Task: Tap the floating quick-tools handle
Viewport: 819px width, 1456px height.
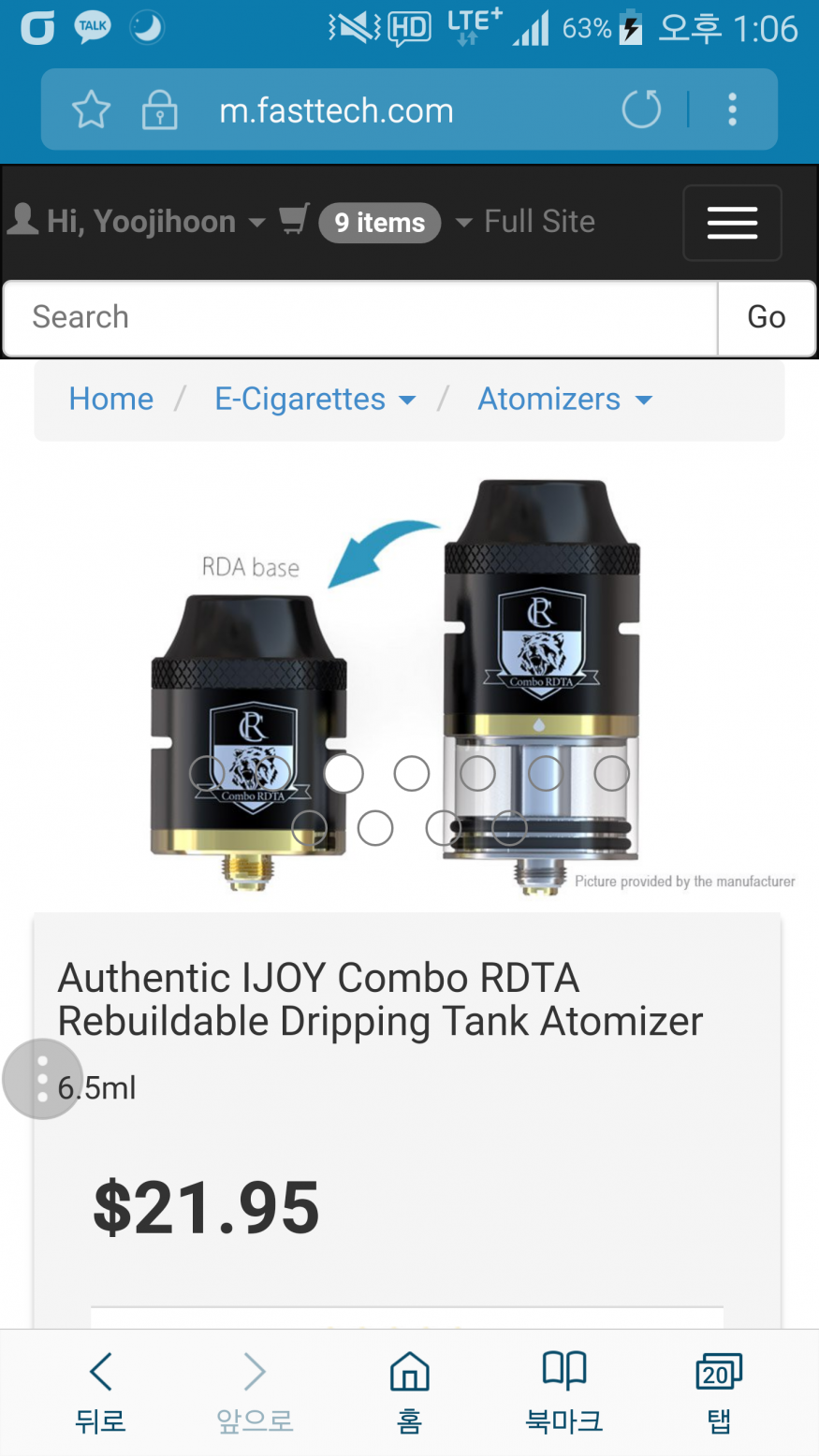Action: pos(42,1079)
